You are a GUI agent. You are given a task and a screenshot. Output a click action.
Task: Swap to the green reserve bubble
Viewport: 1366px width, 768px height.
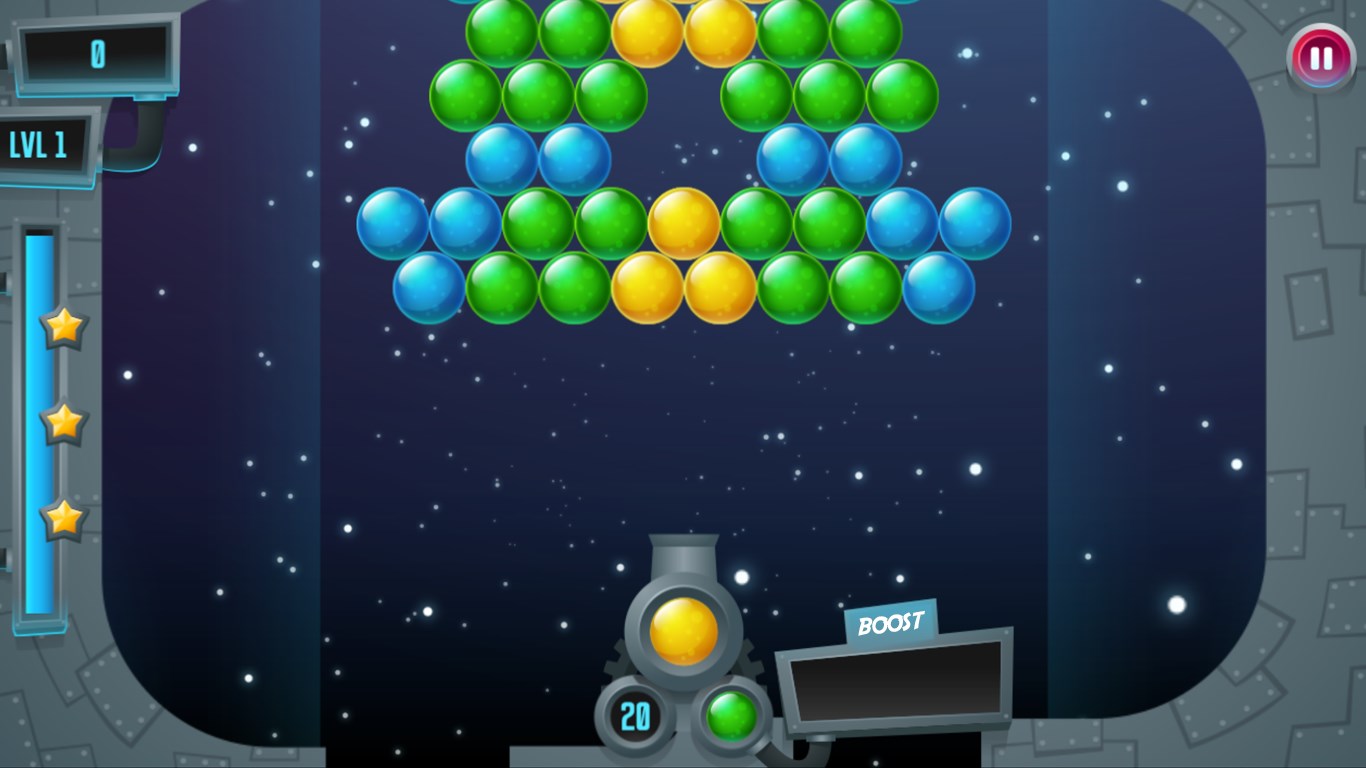[731, 716]
